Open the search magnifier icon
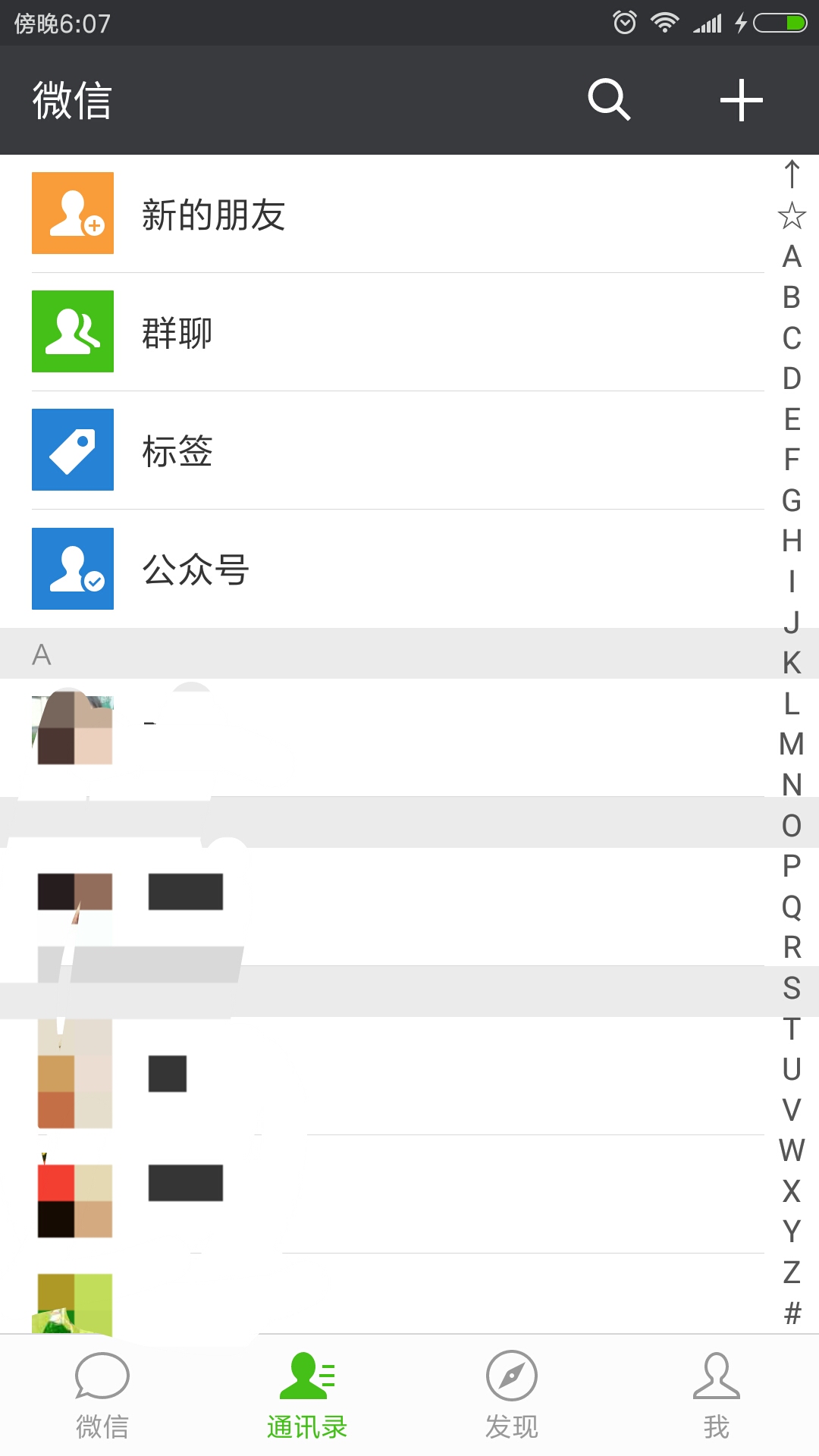 (609, 99)
